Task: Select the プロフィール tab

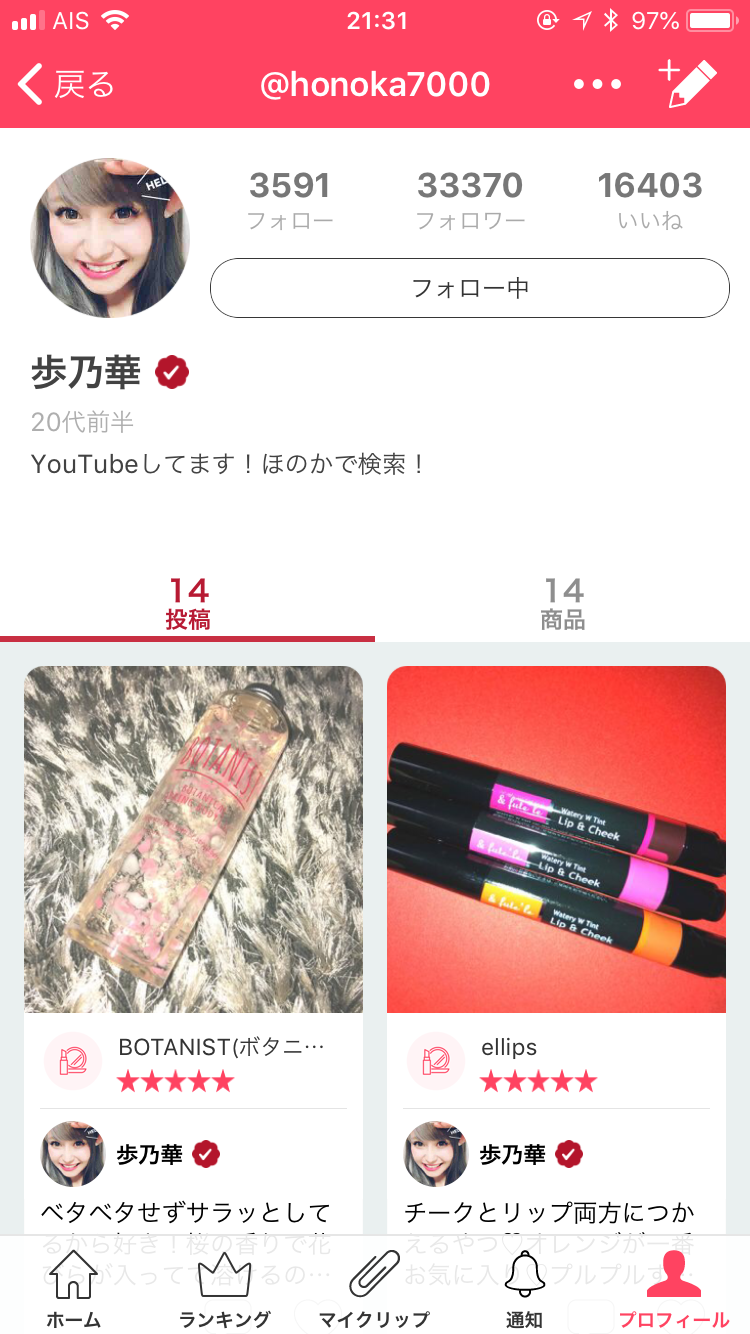Action: pyautogui.click(x=674, y=1288)
